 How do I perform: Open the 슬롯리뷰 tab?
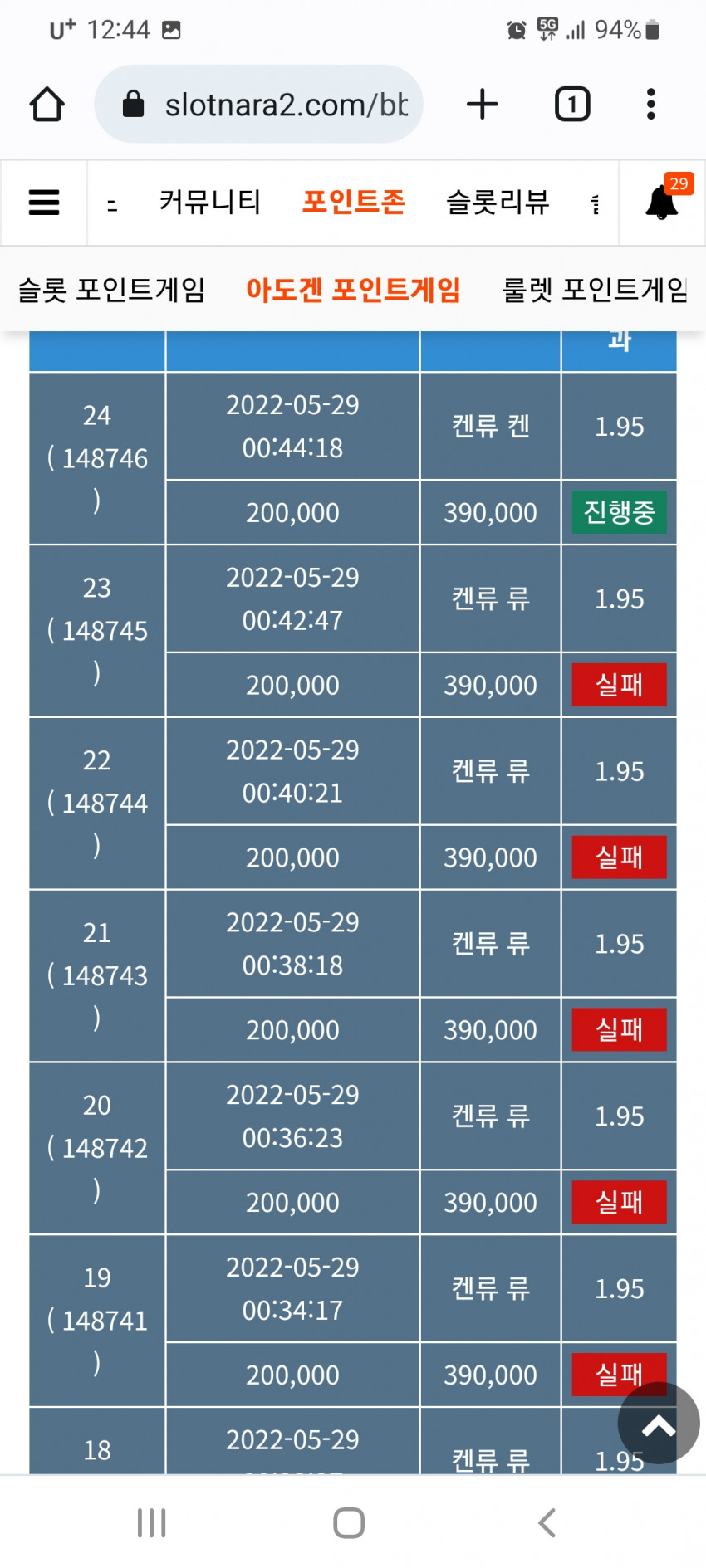point(498,203)
